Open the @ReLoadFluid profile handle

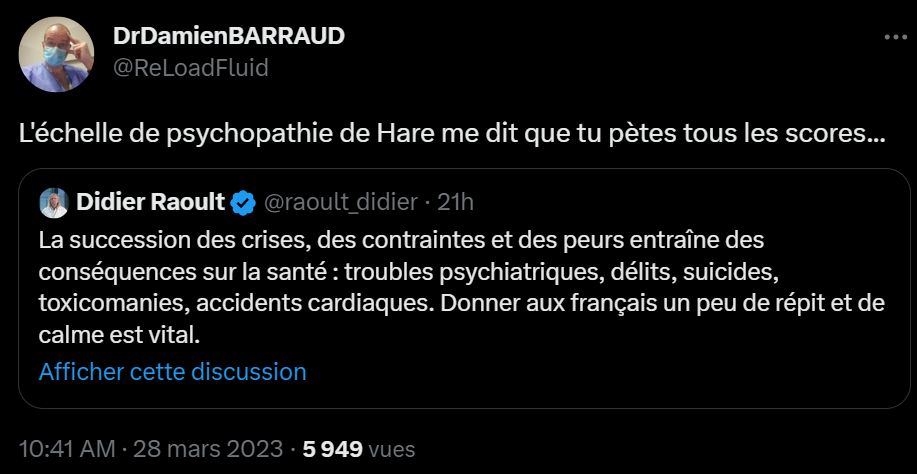point(191,67)
